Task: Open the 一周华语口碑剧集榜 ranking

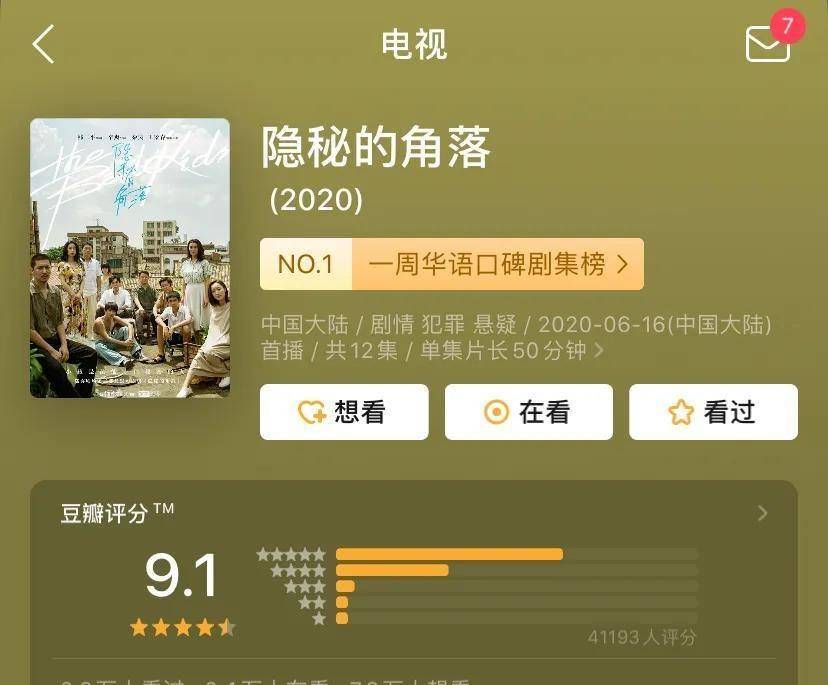Action: 451,264
